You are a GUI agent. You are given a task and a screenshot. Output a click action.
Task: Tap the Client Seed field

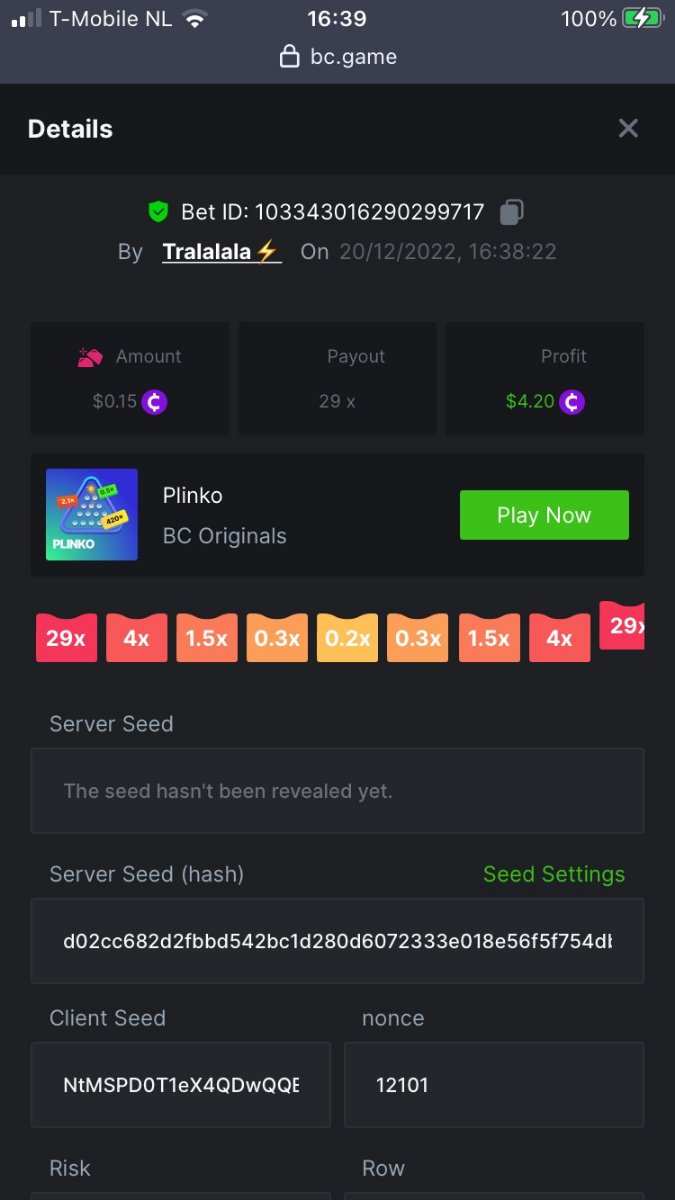[181, 1085]
